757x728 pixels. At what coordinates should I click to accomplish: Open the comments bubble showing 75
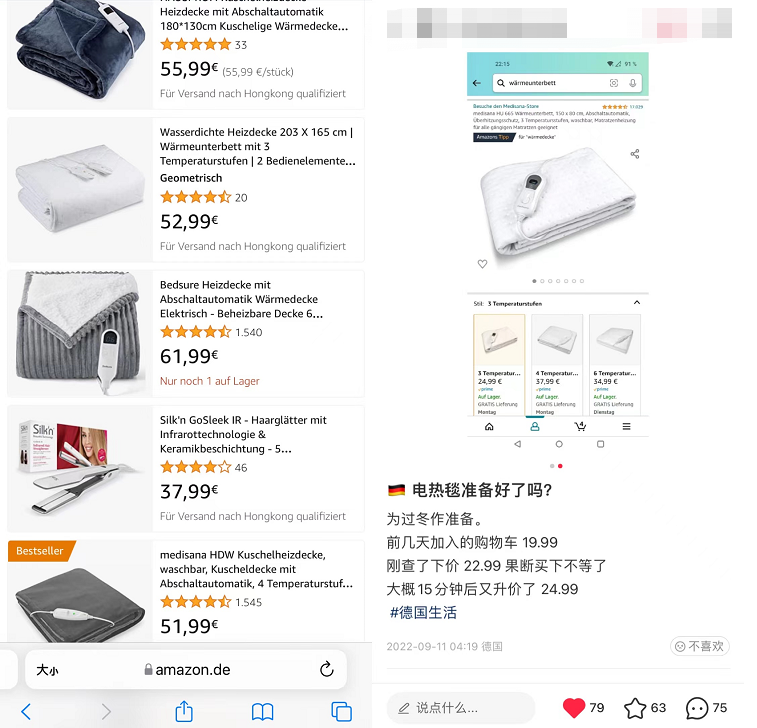(697, 708)
